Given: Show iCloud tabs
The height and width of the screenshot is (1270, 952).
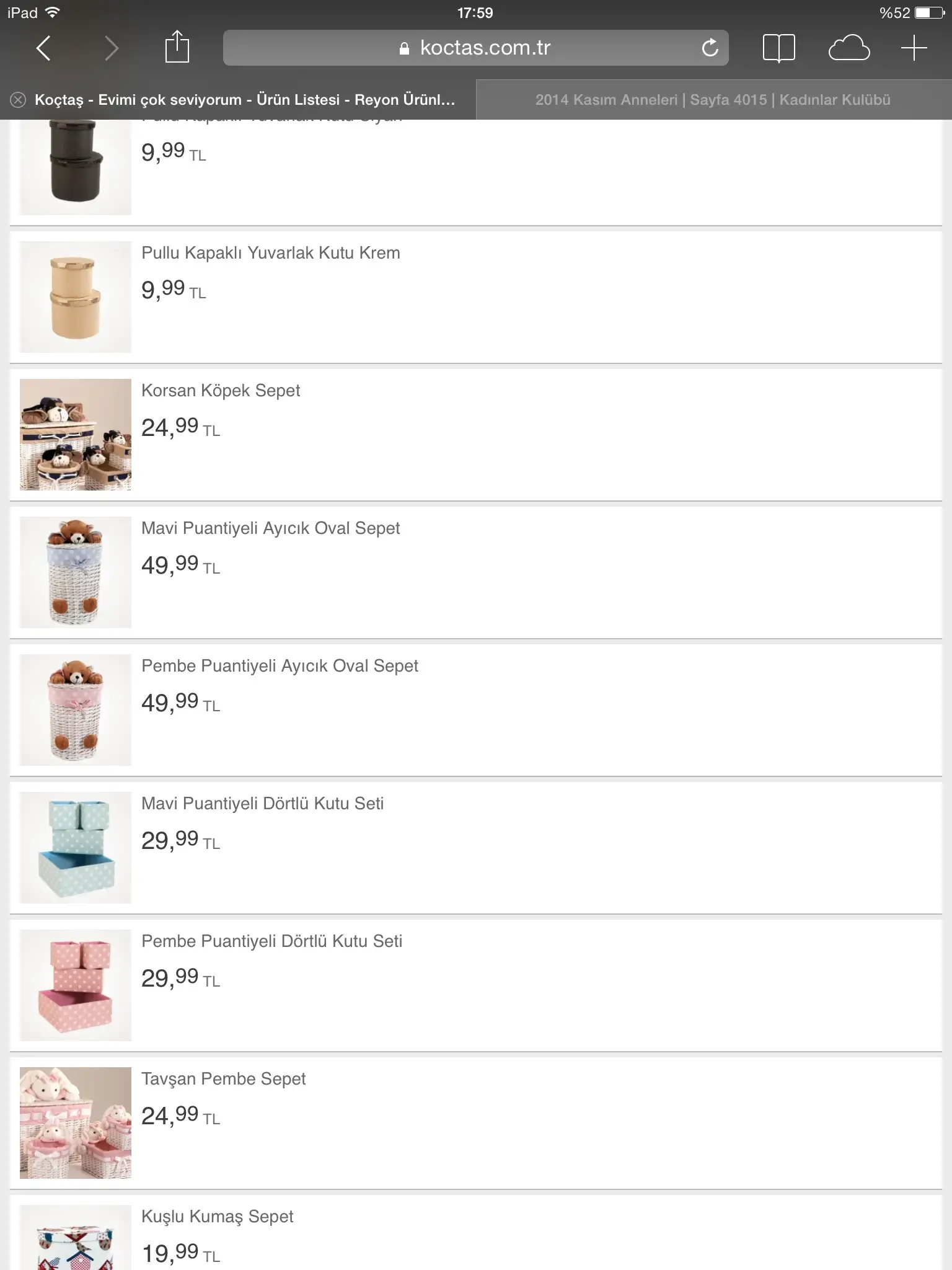Looking at the screenshot, I should [849, 48].
